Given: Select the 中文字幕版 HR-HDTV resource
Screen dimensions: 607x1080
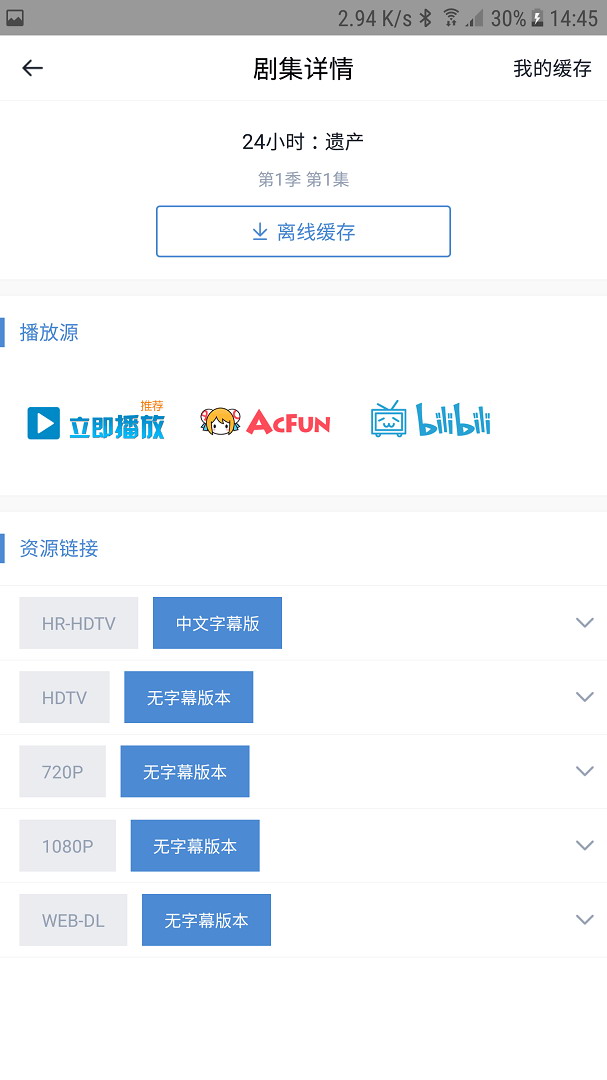Looking at the screenshot, I should click(x=217, y=623).
